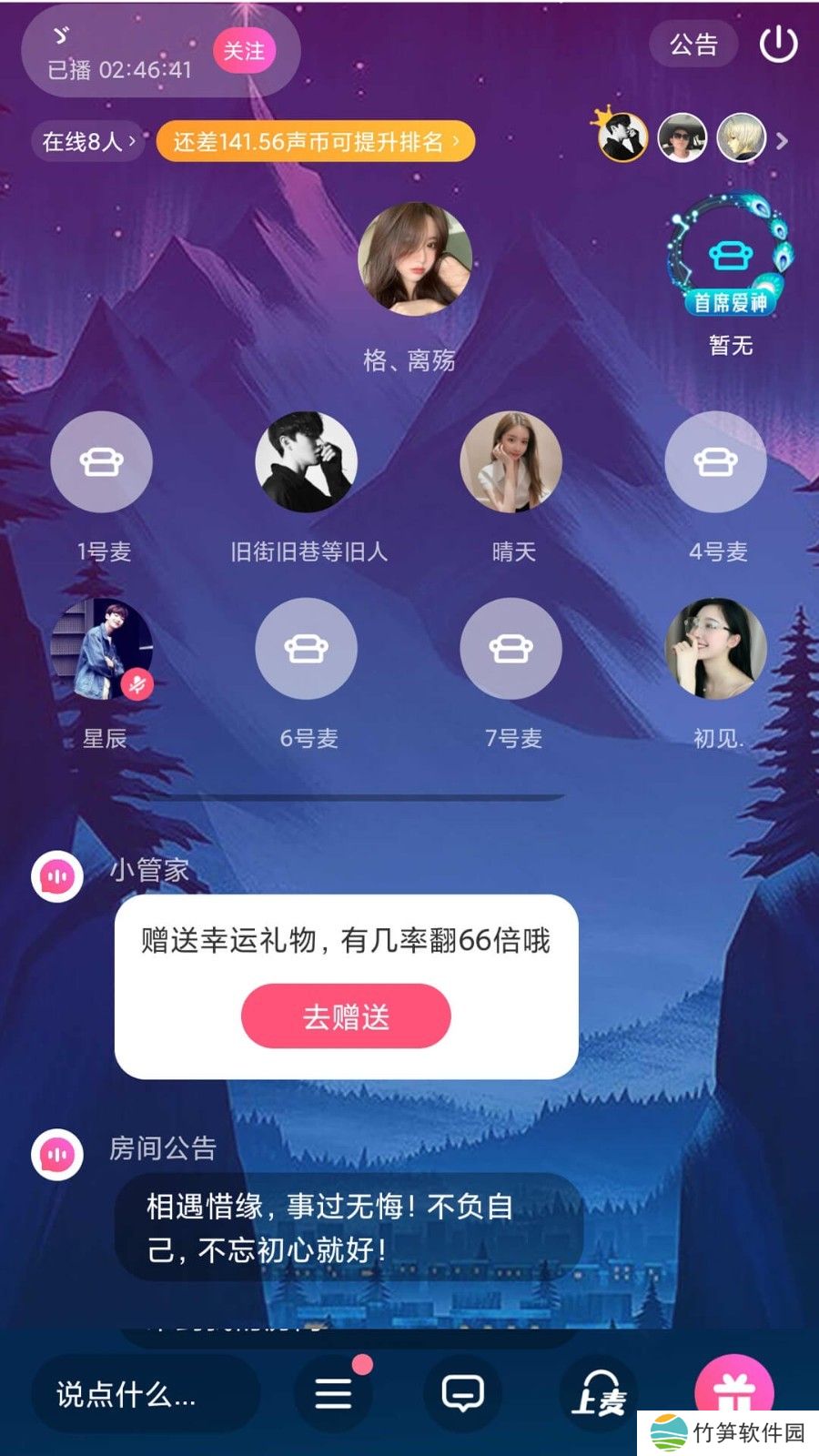Open 晴天's avatar

[x=511, y=462]
